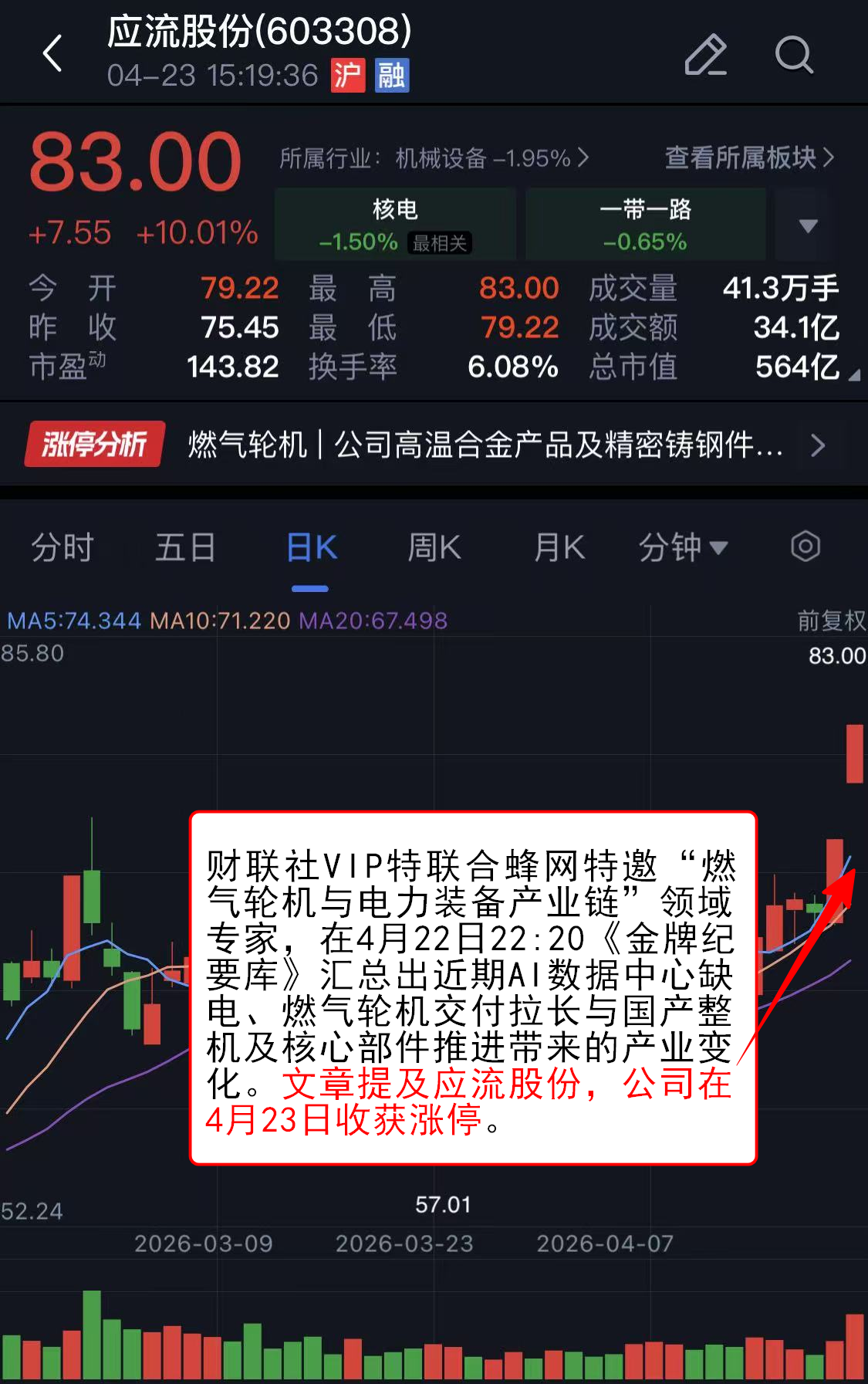The image size is (868, 1384).
Task: Switch to the 月K chart tab
Action: [559, 548]
